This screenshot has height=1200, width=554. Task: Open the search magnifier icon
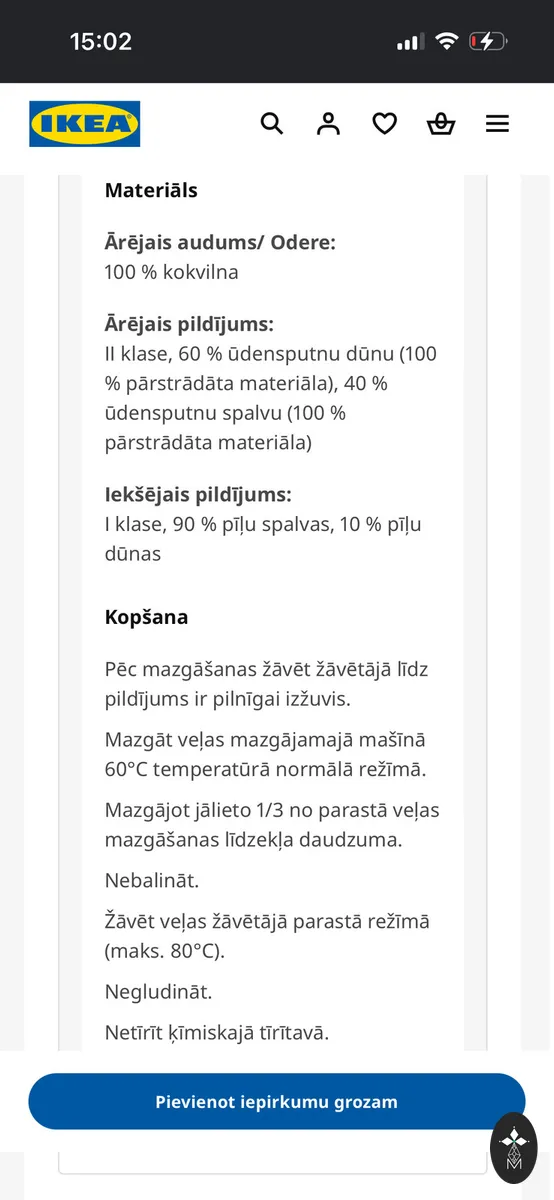[272, 124]
